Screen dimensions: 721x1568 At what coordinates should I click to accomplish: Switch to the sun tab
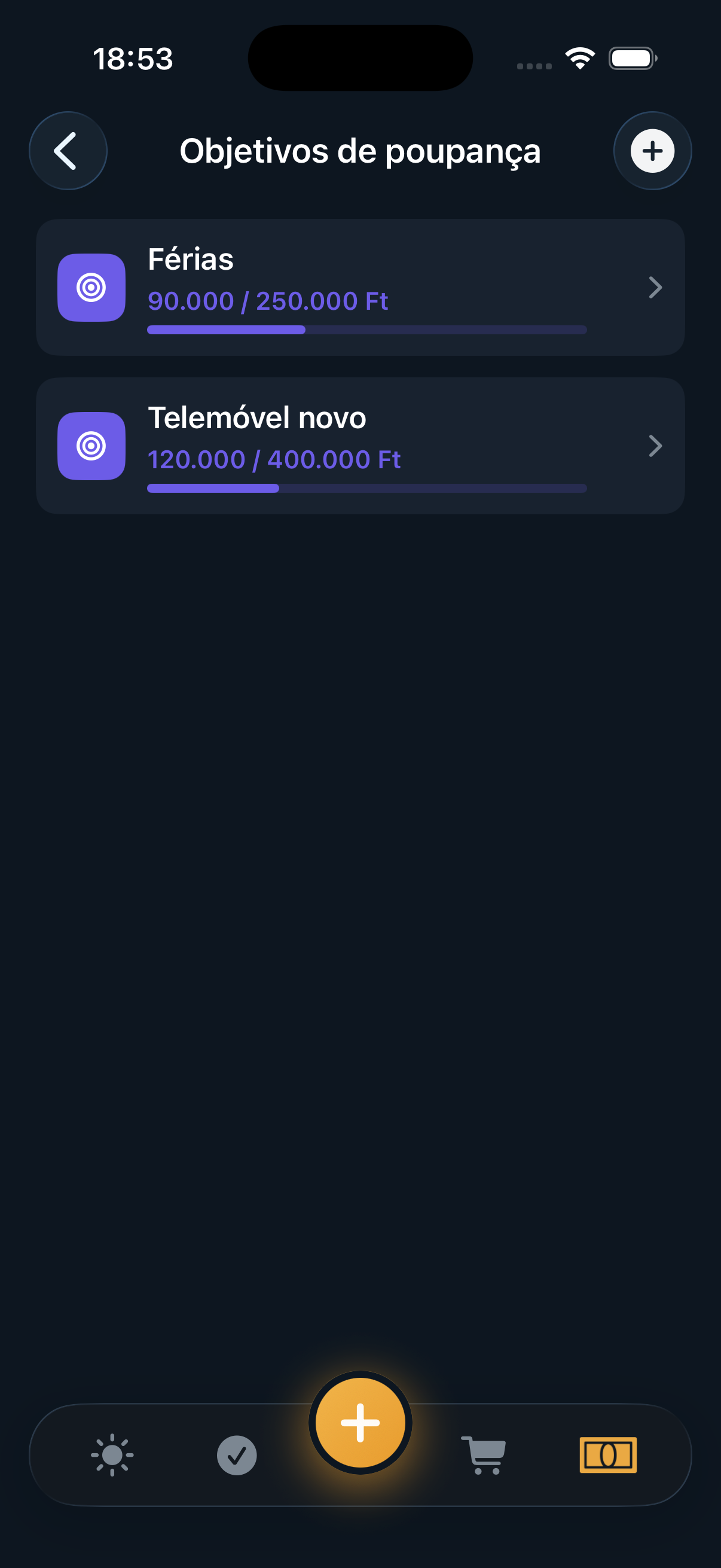[x=112, y=1455]
